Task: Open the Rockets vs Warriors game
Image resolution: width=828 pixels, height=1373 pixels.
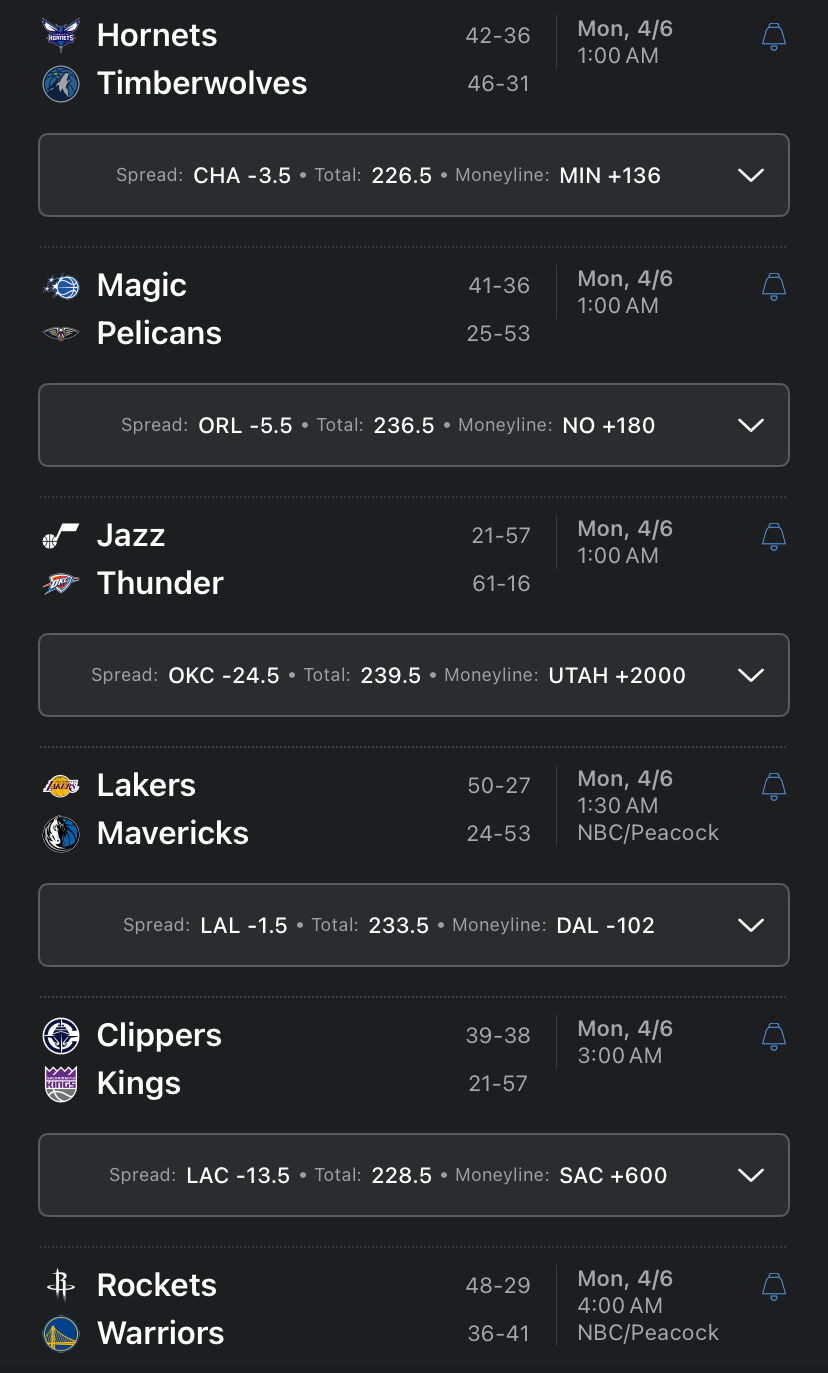Action: pos(250,1309)
